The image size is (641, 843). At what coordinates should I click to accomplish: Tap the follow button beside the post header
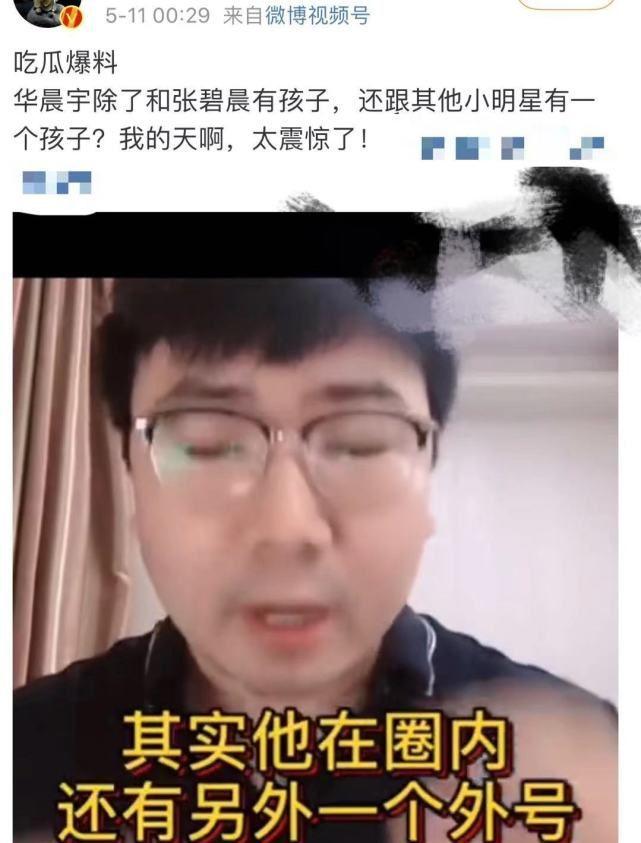[566, 4]
